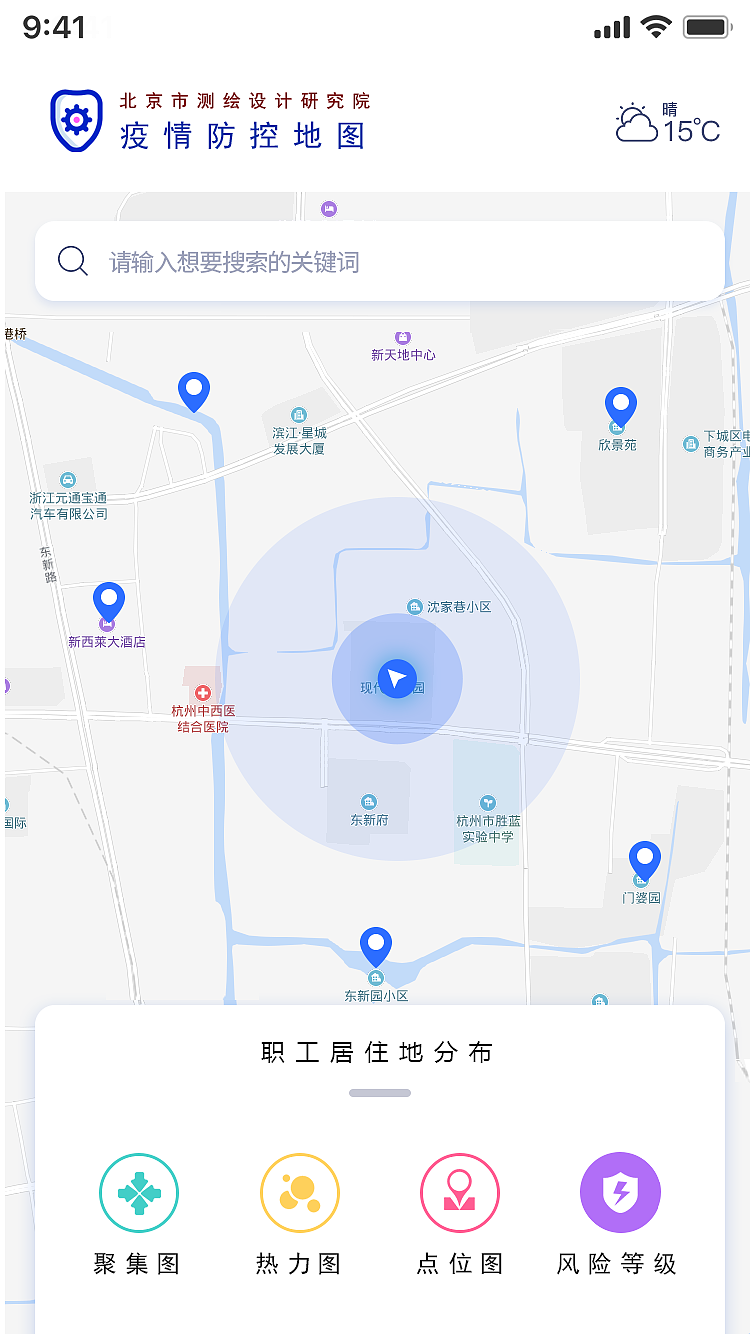The height and width of the screenshot is (1334, 750).
Task: Tap the 沈家巷小区 residential marker
Action: click(x=415, y=606)
